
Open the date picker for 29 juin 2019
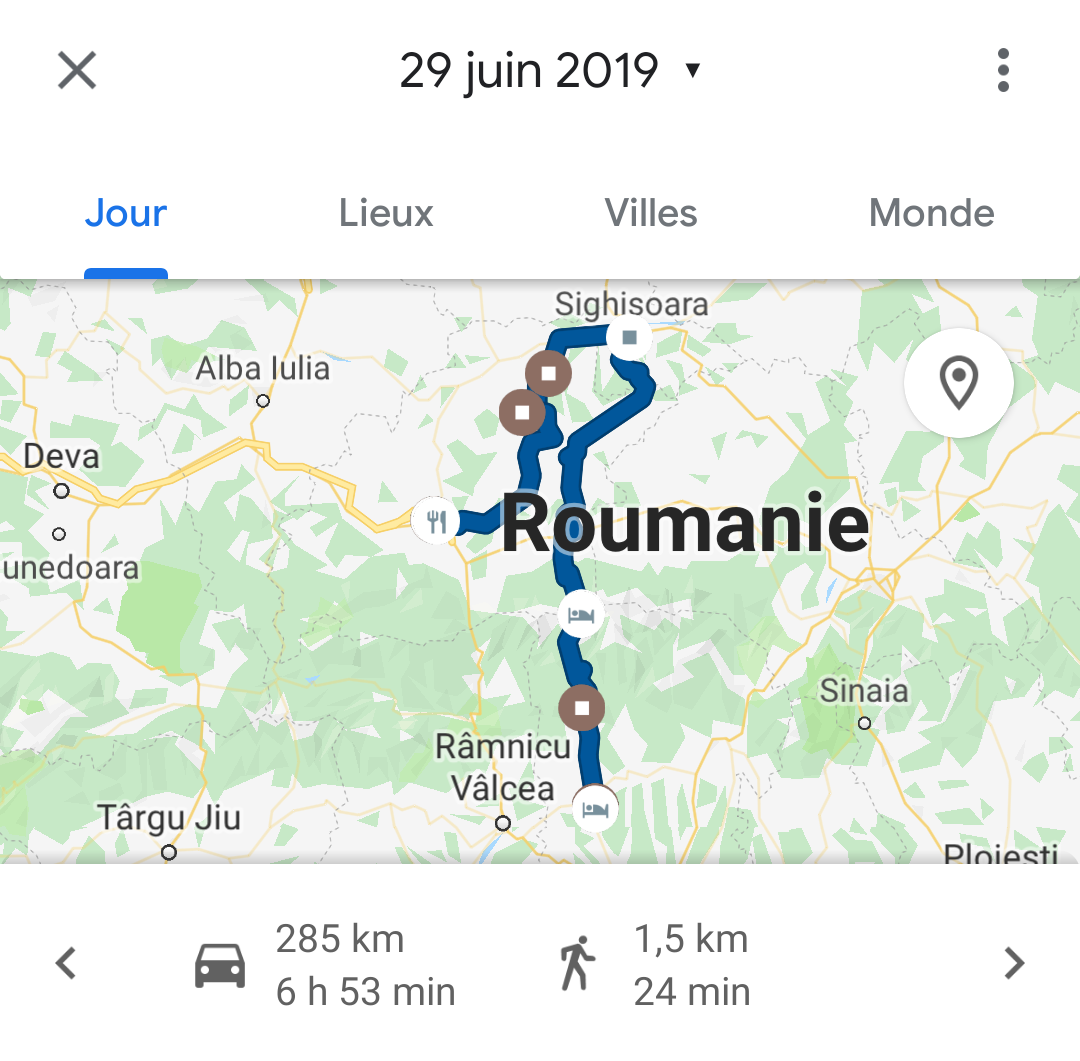coord(549,71)
